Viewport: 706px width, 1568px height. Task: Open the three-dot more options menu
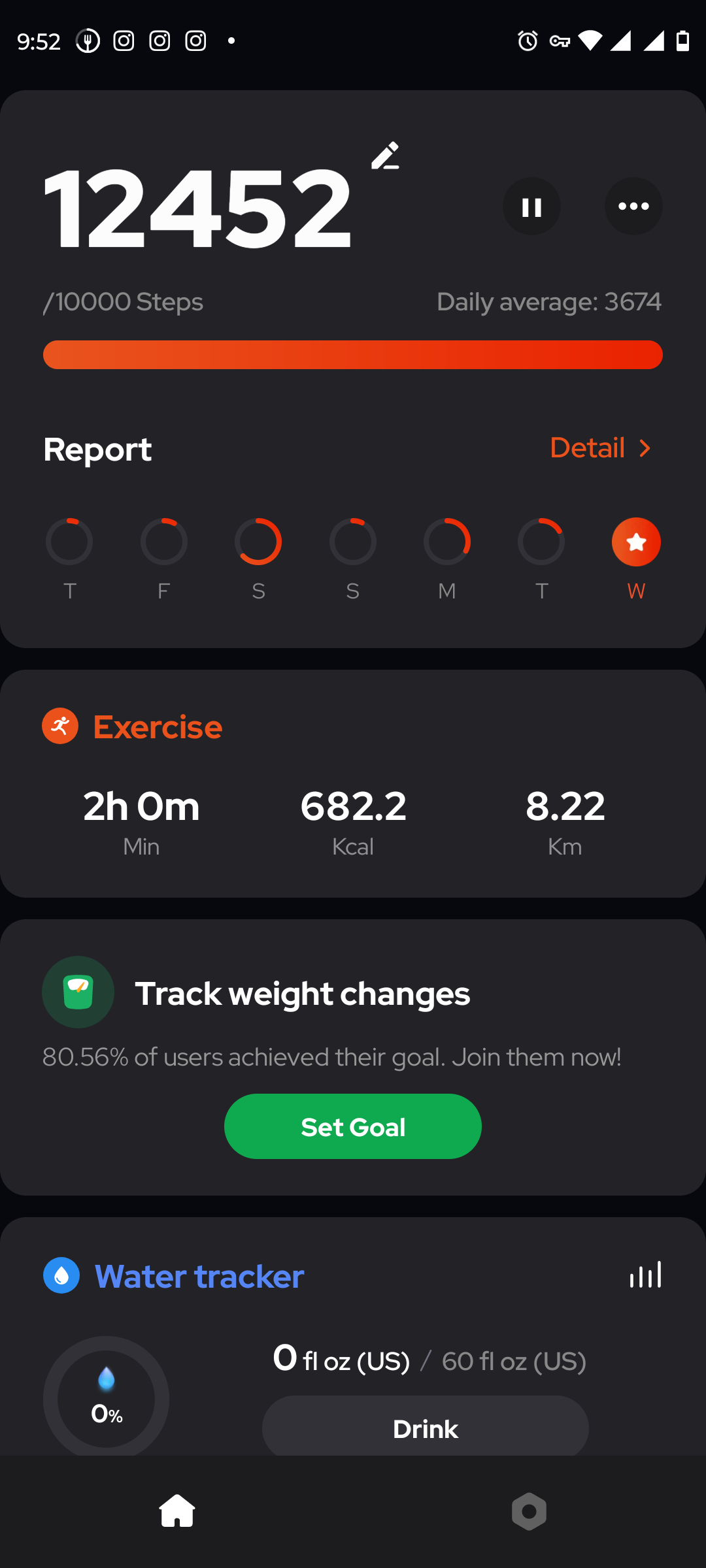tap(633, 206)
